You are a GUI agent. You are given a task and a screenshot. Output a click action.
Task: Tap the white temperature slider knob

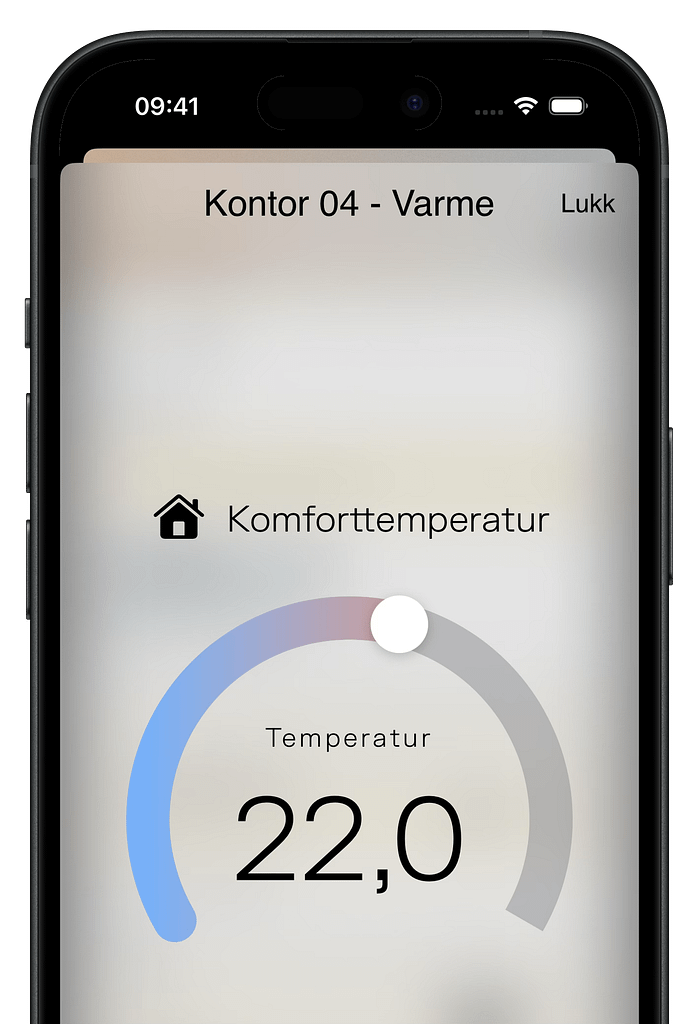(399, 624)
